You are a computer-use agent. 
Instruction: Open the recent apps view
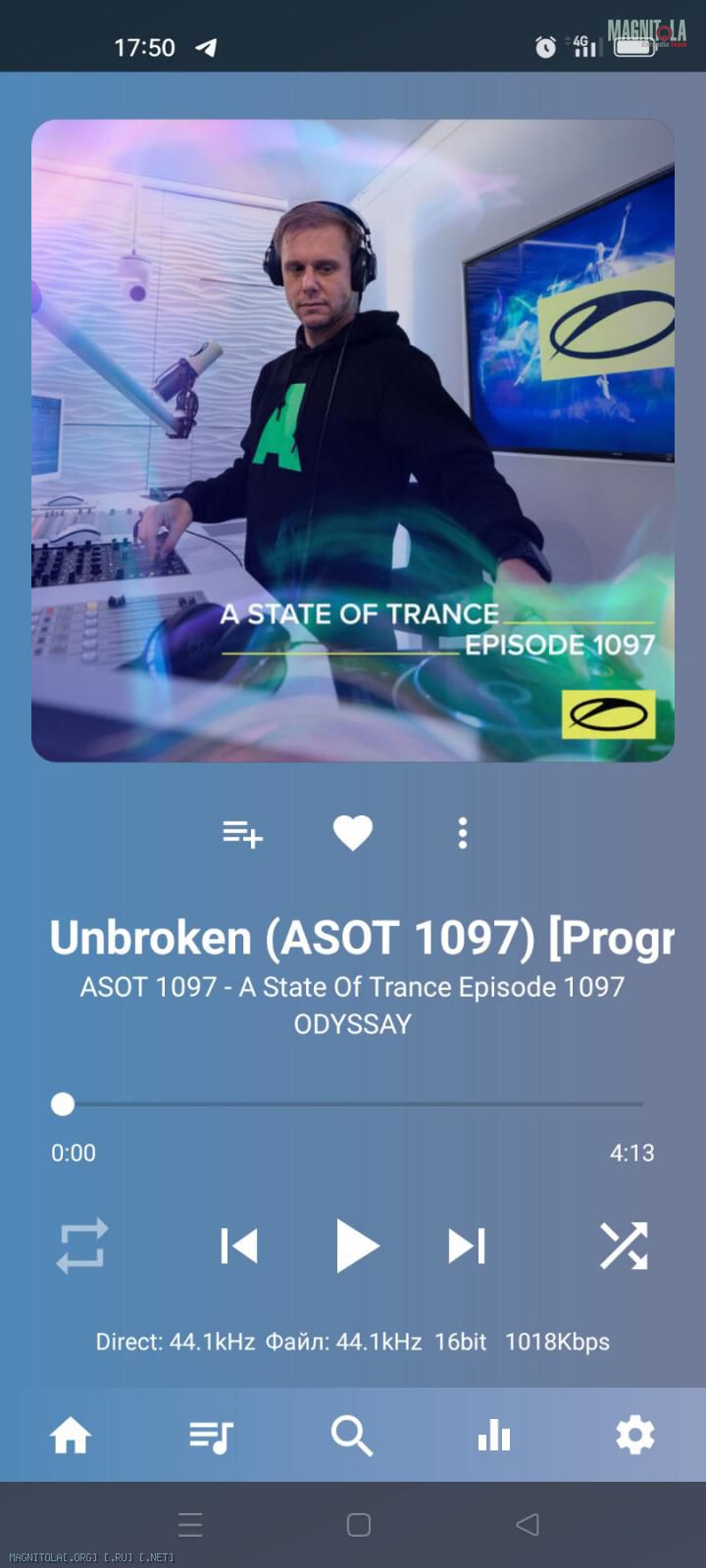point(190,1524)
